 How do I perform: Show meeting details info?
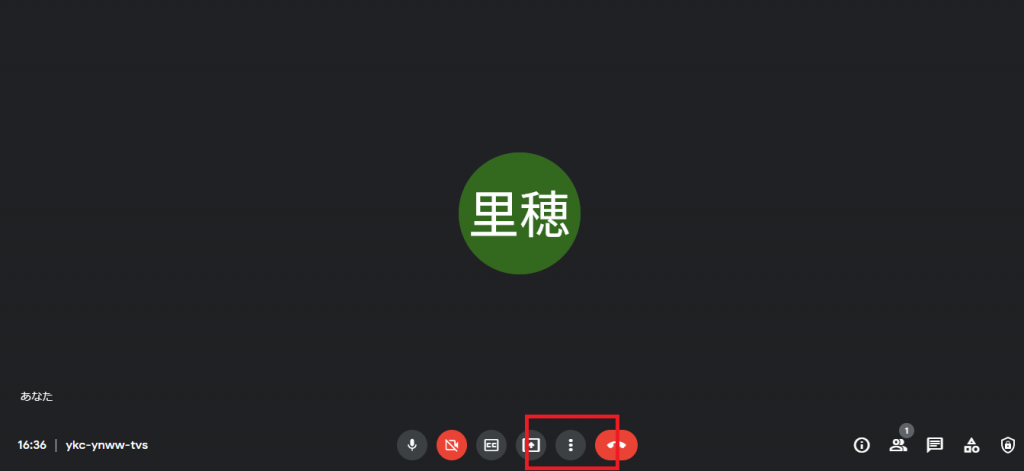861,445
